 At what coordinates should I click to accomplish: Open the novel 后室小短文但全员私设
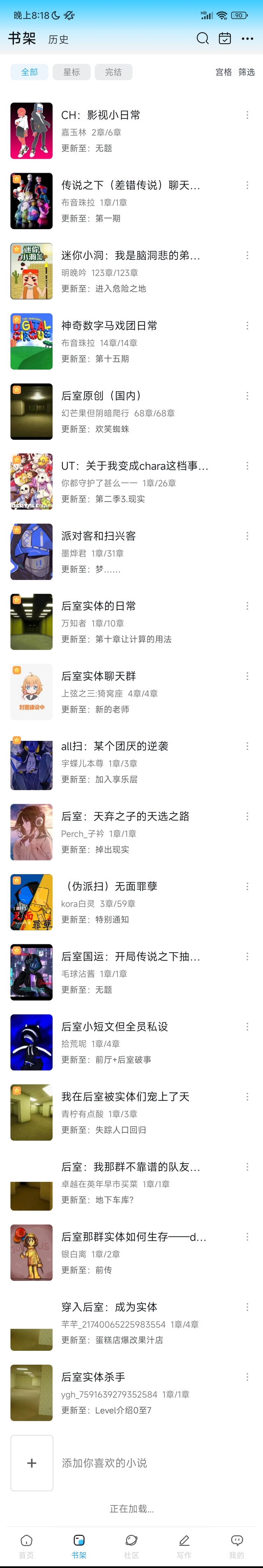[x=115, y=1026]
